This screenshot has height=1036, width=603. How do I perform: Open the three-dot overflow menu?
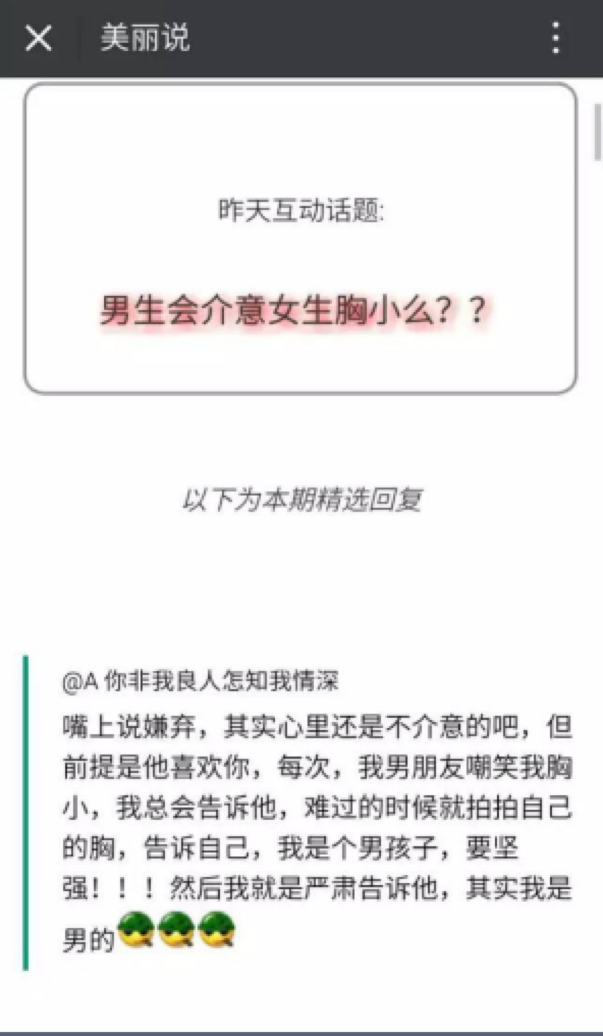[x=556, y=38]
